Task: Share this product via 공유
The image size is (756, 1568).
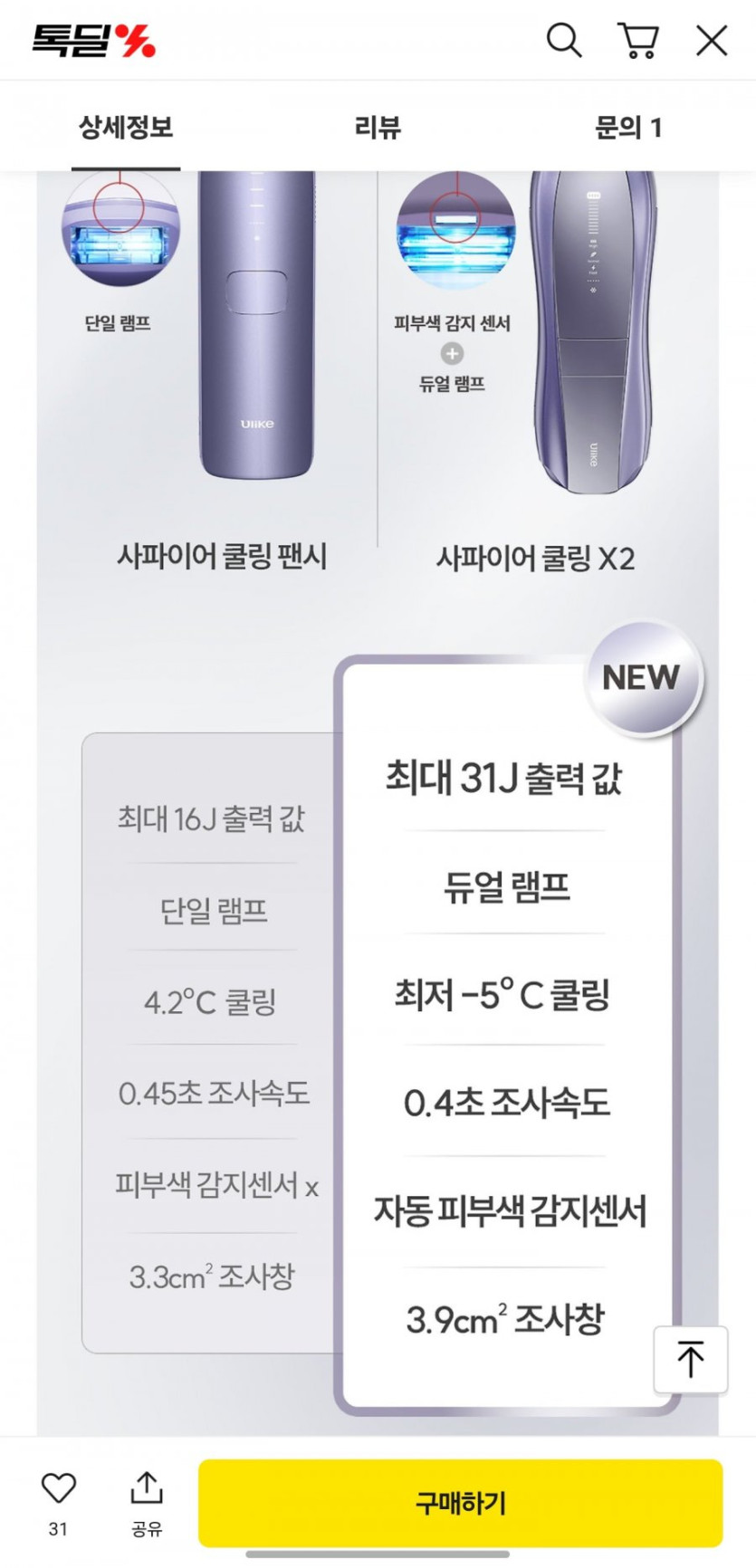Action: click(x=147, y=1503)
